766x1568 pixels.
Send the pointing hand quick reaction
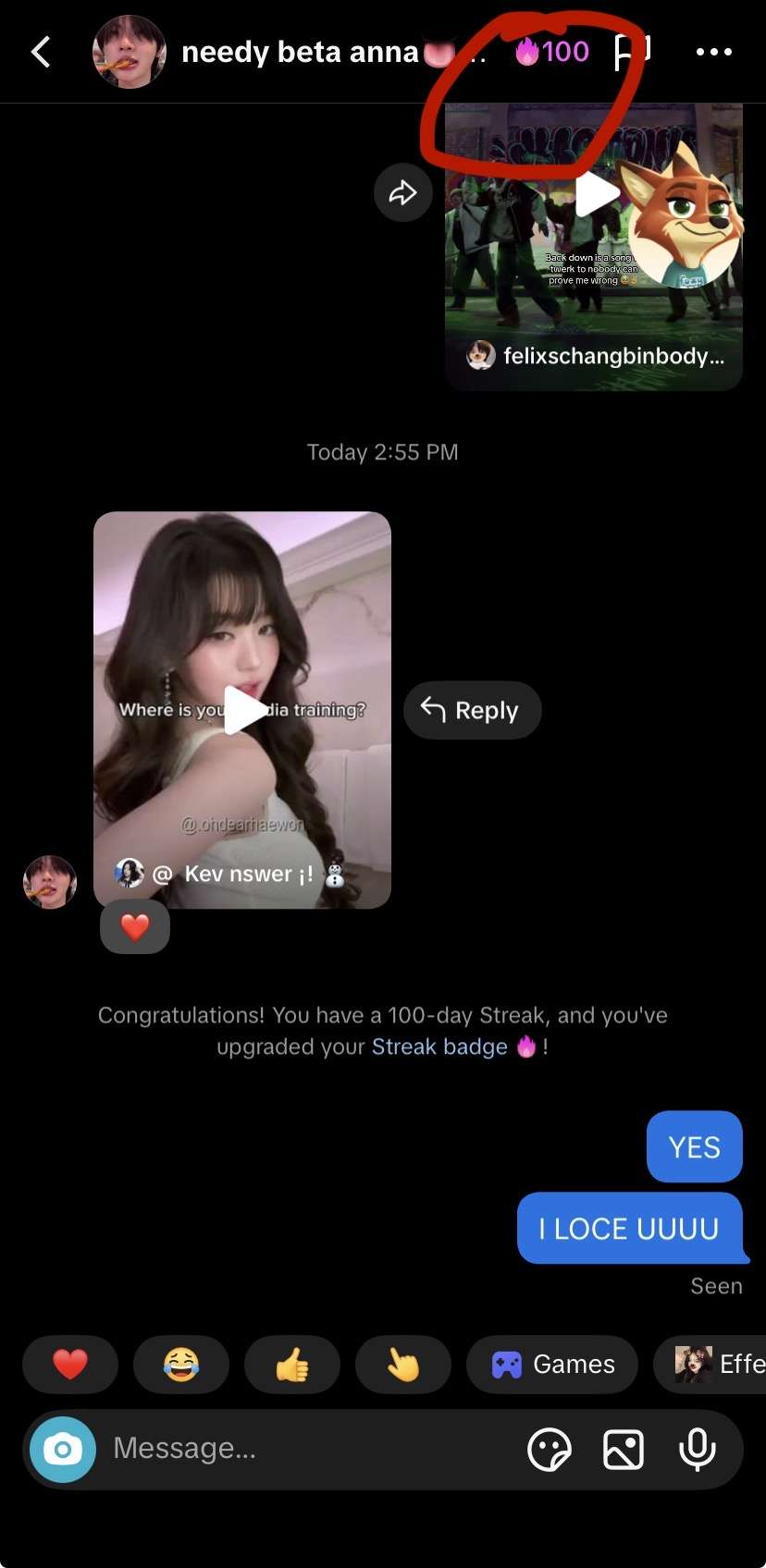click(x=403, y=1365)
